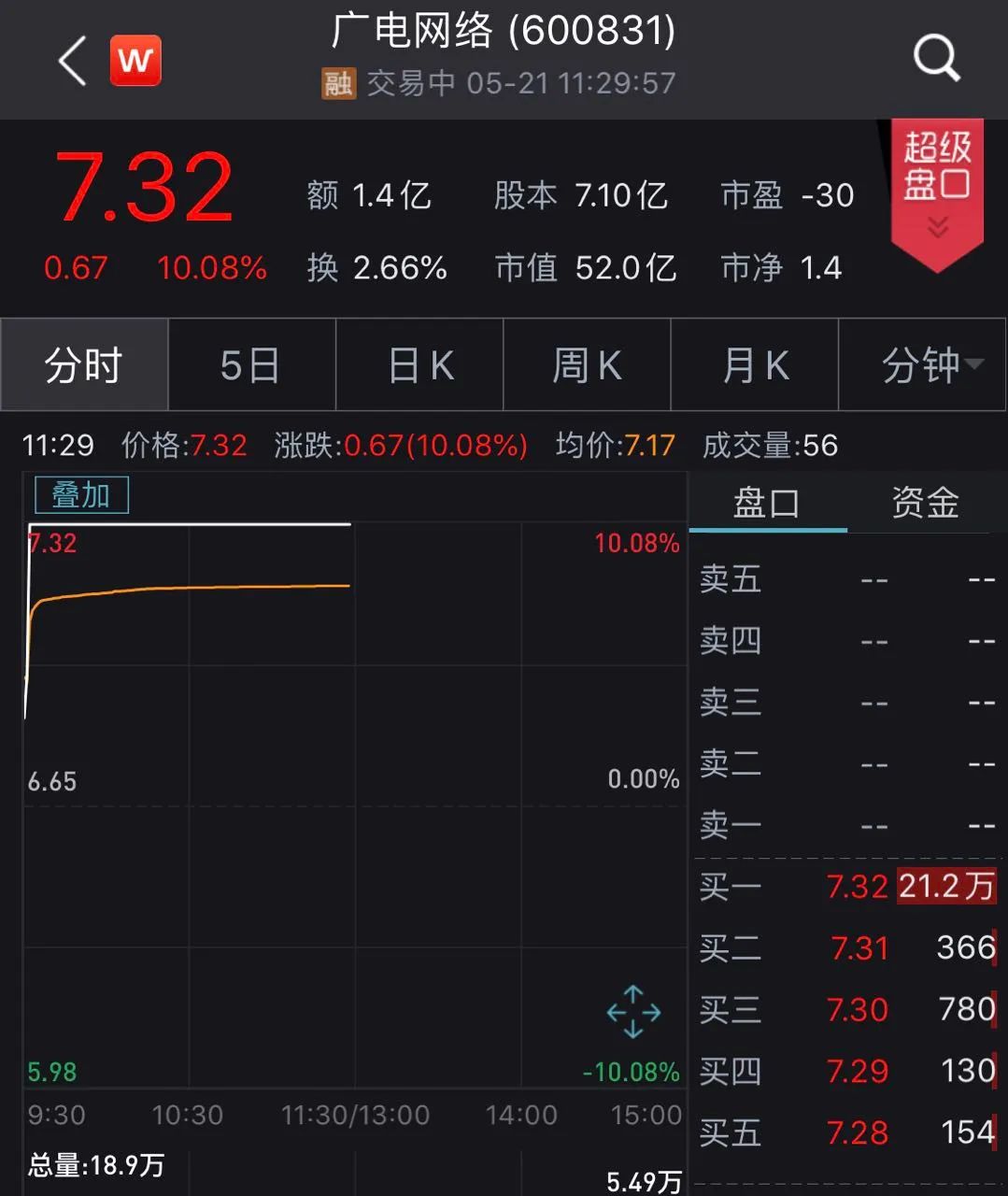Expand the chart with the arrows icon

(633, 1012)
